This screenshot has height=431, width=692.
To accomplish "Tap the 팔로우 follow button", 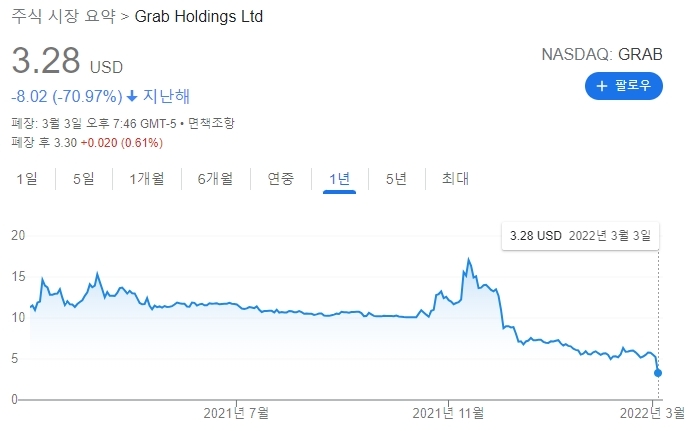I will 624,86.
